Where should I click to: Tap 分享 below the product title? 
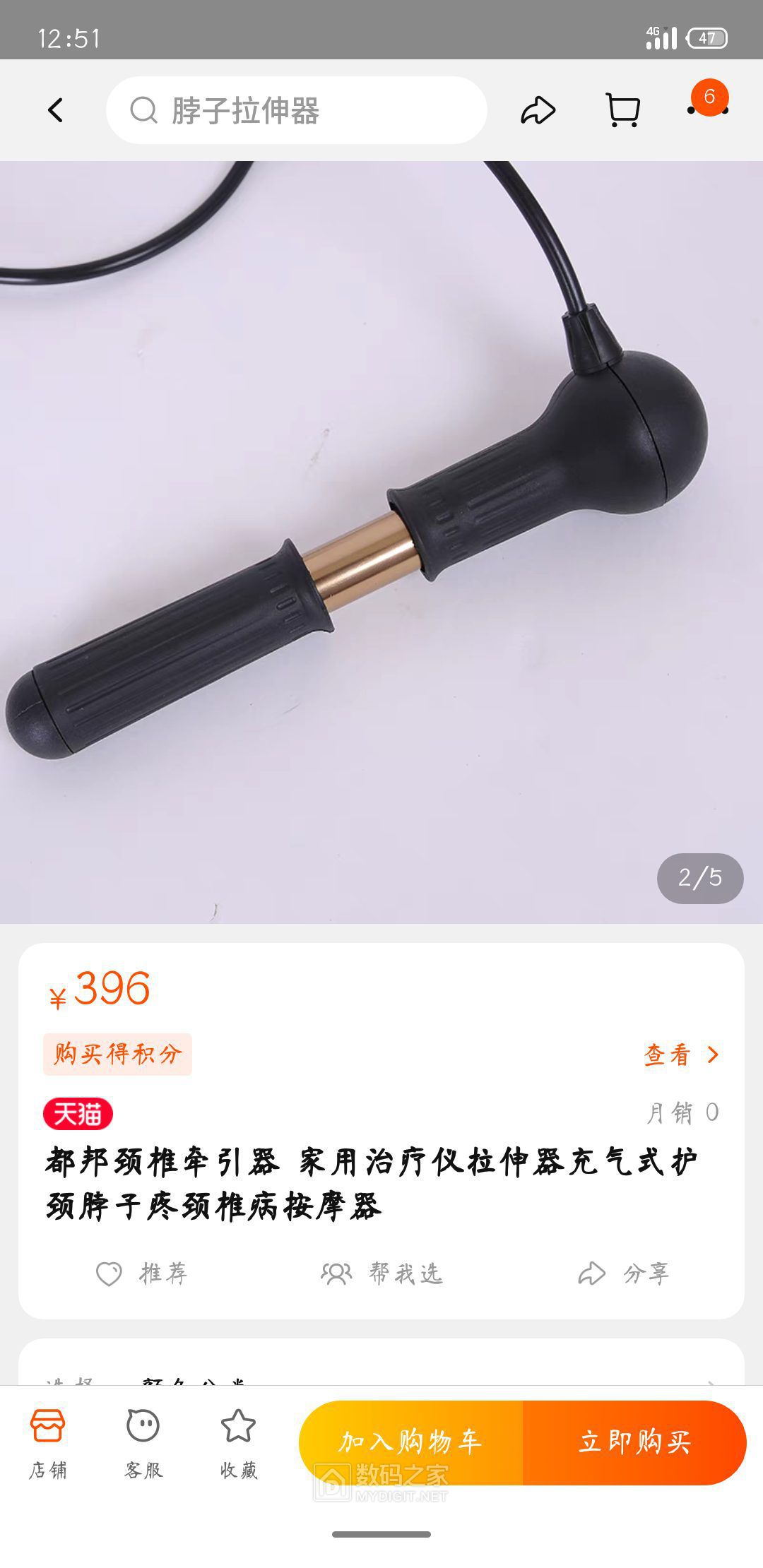click(623, 1273)
